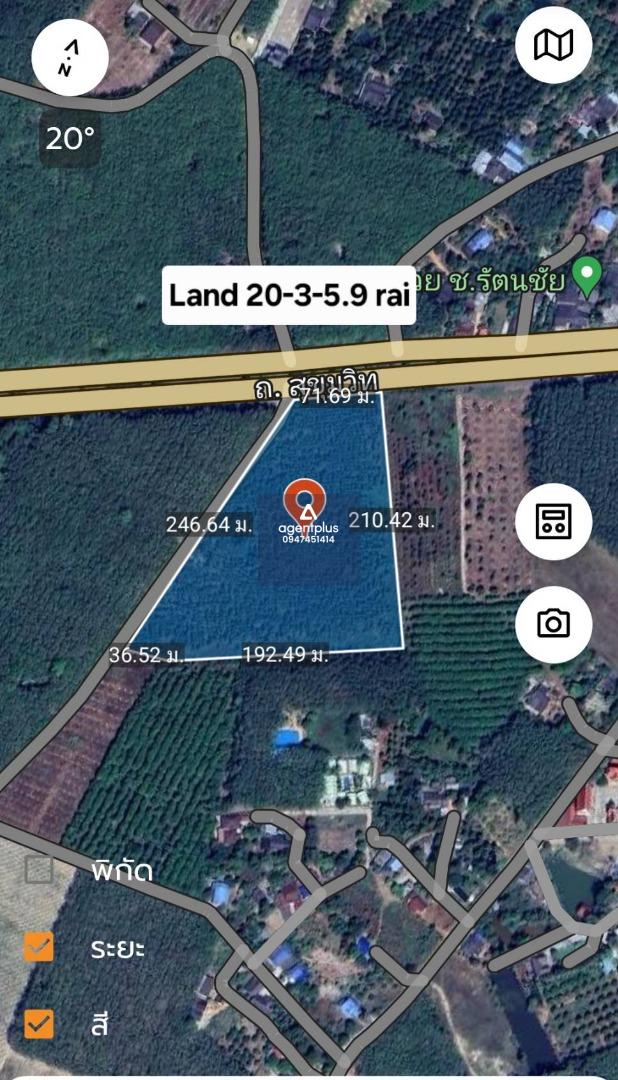Open the ซ.รัตนชัย place marker
Image resolution: width=618 pixels, height=1080 pixels.
pyautogui.click(x=588, y=278)
